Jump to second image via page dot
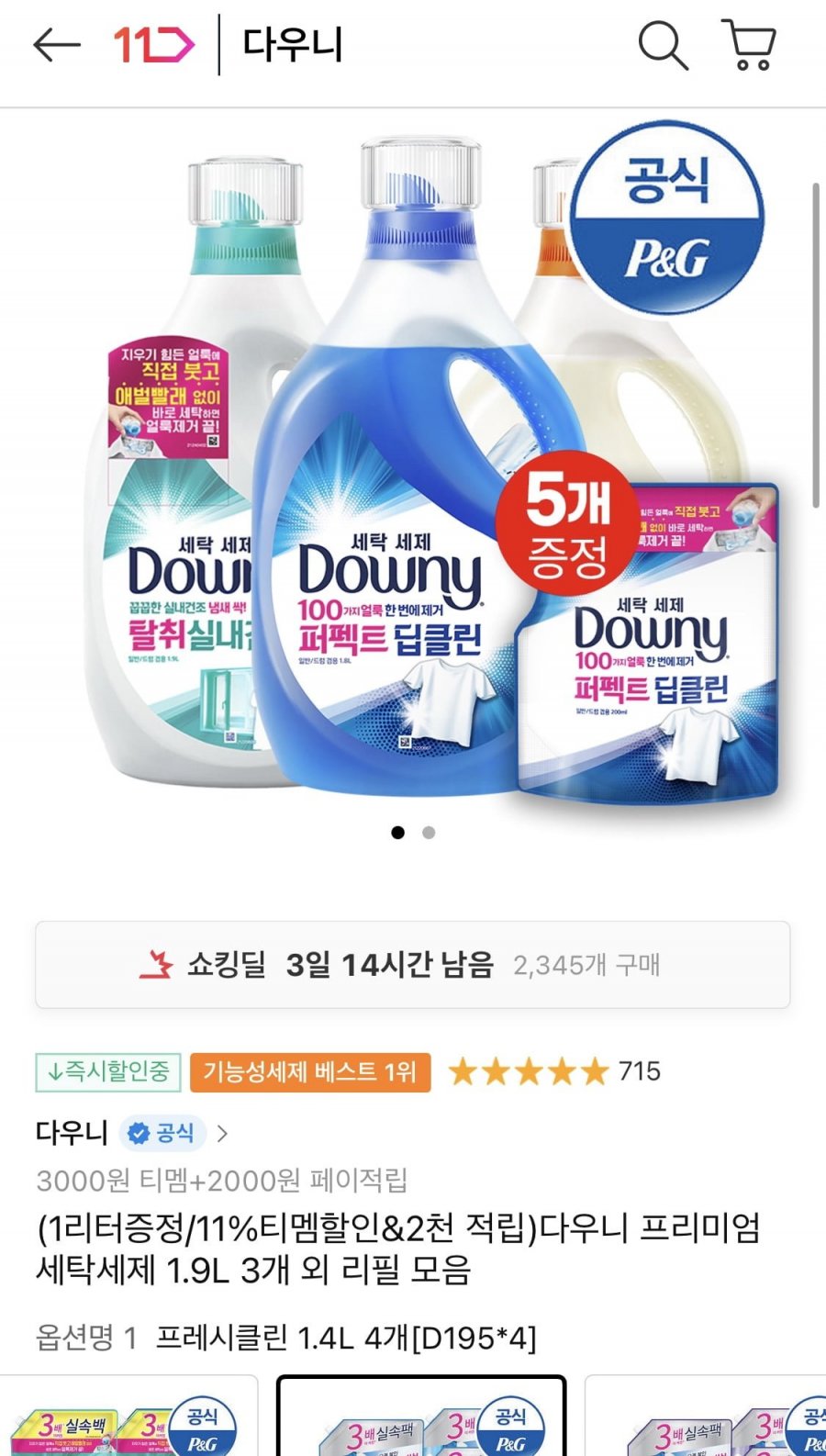This screenshot has width=826, height=1456. point(429,833)
